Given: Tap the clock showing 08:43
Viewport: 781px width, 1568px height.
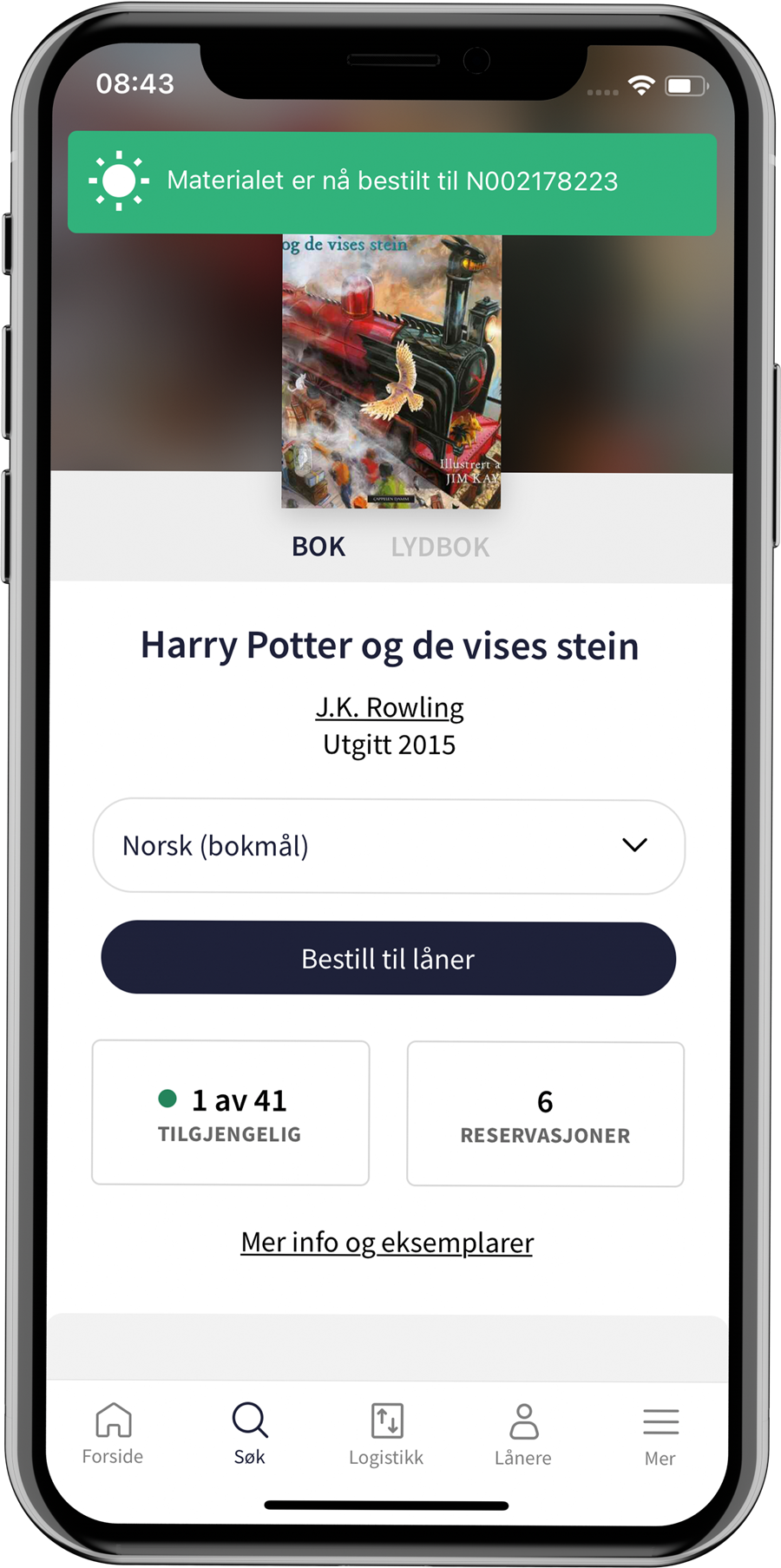Looking at the screenshot, I should 136,83.
